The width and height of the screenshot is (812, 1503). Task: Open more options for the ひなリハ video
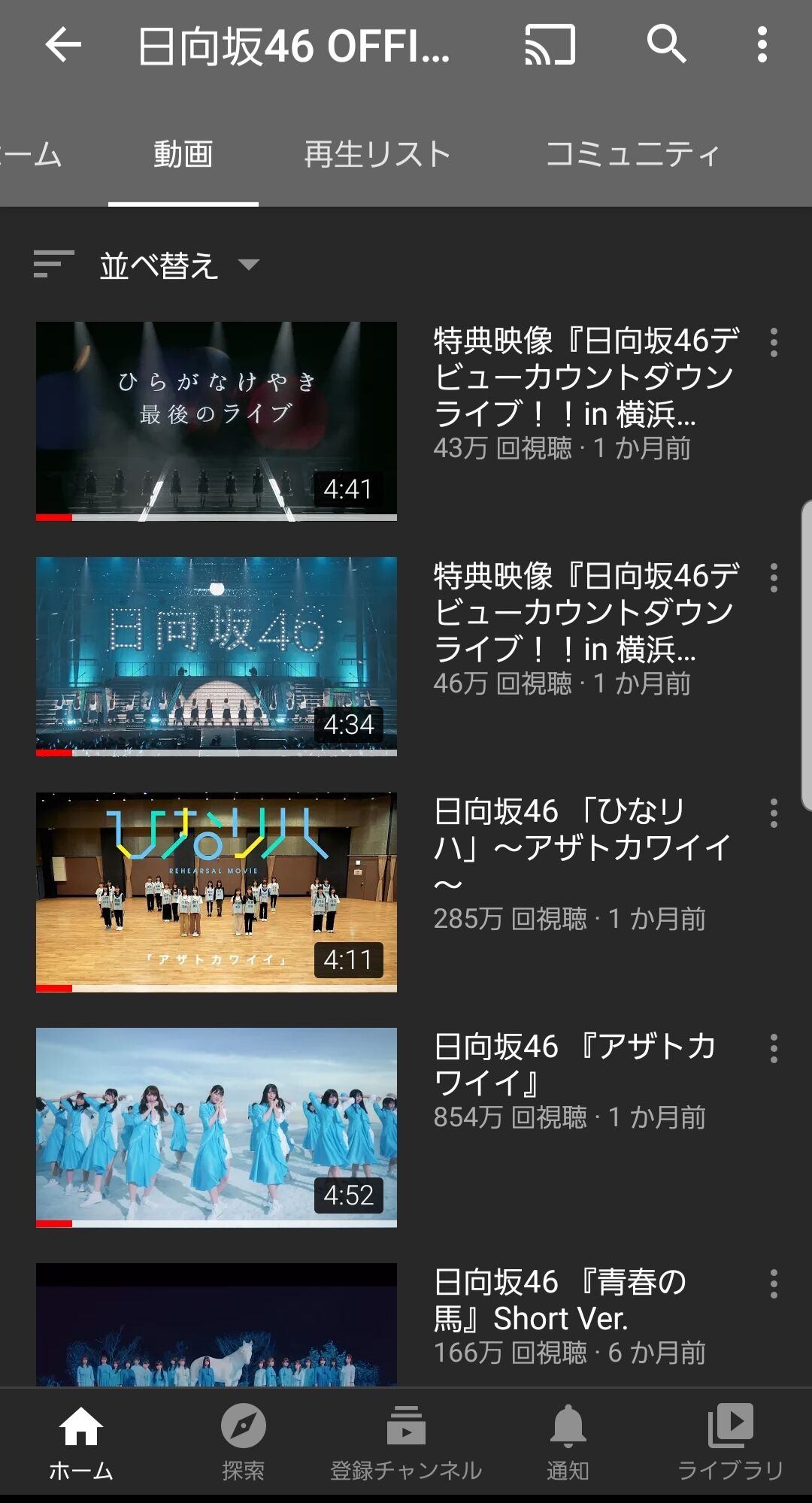774,813
